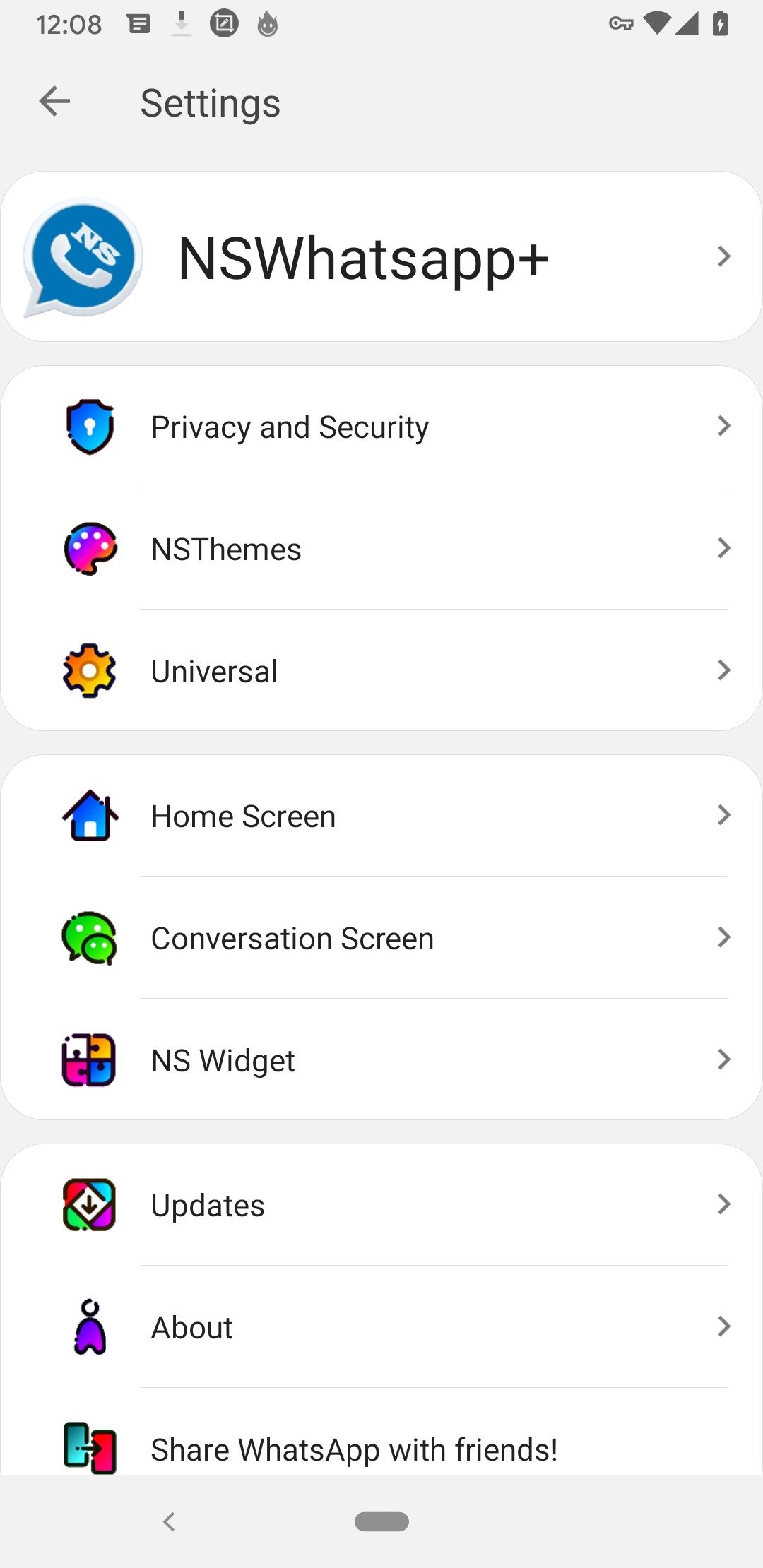View the About section
Screen dimensions: 763x1568
click(x=381, y=1327)
